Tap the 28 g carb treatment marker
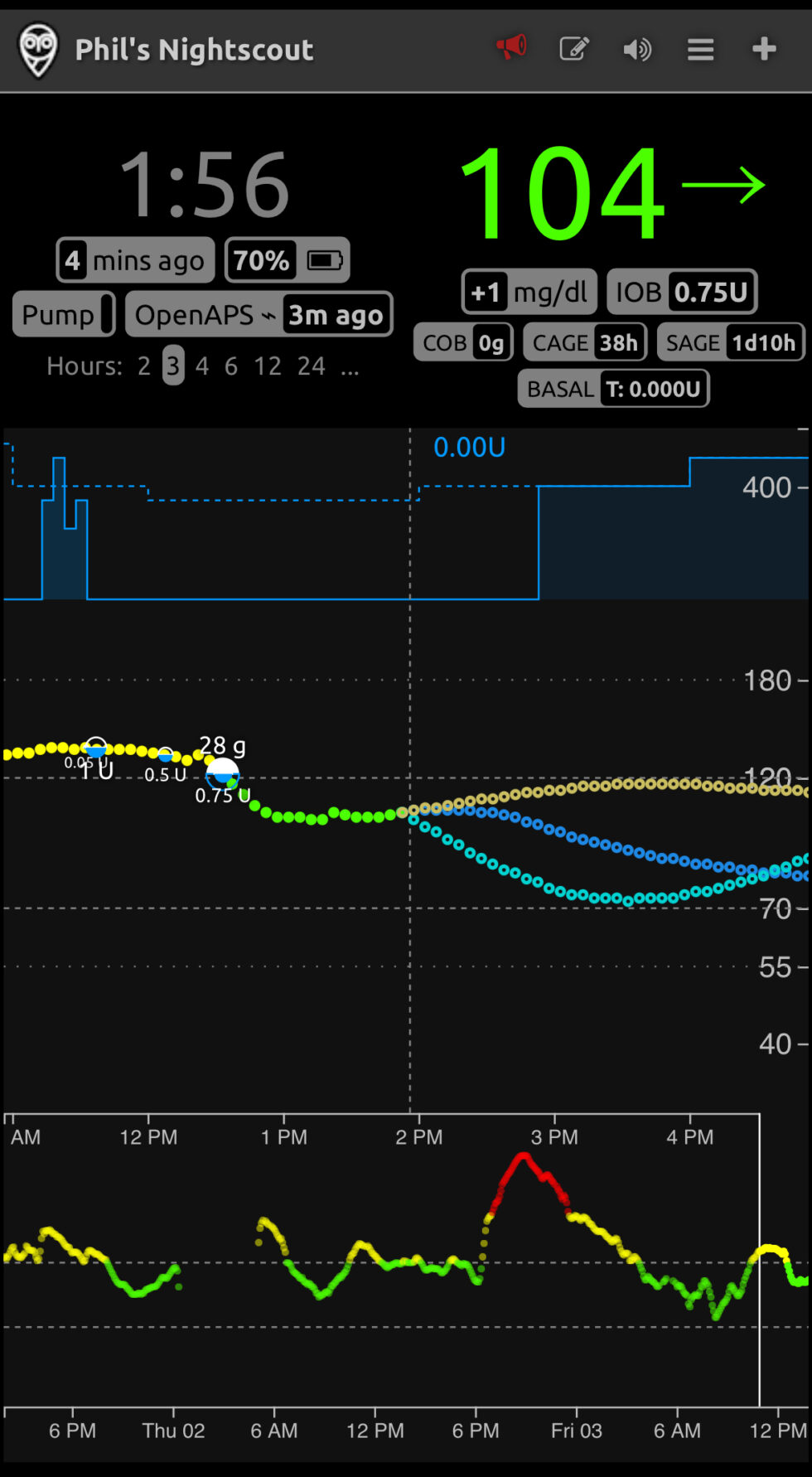Screen dimensions: 812x1477 [222, 774]
